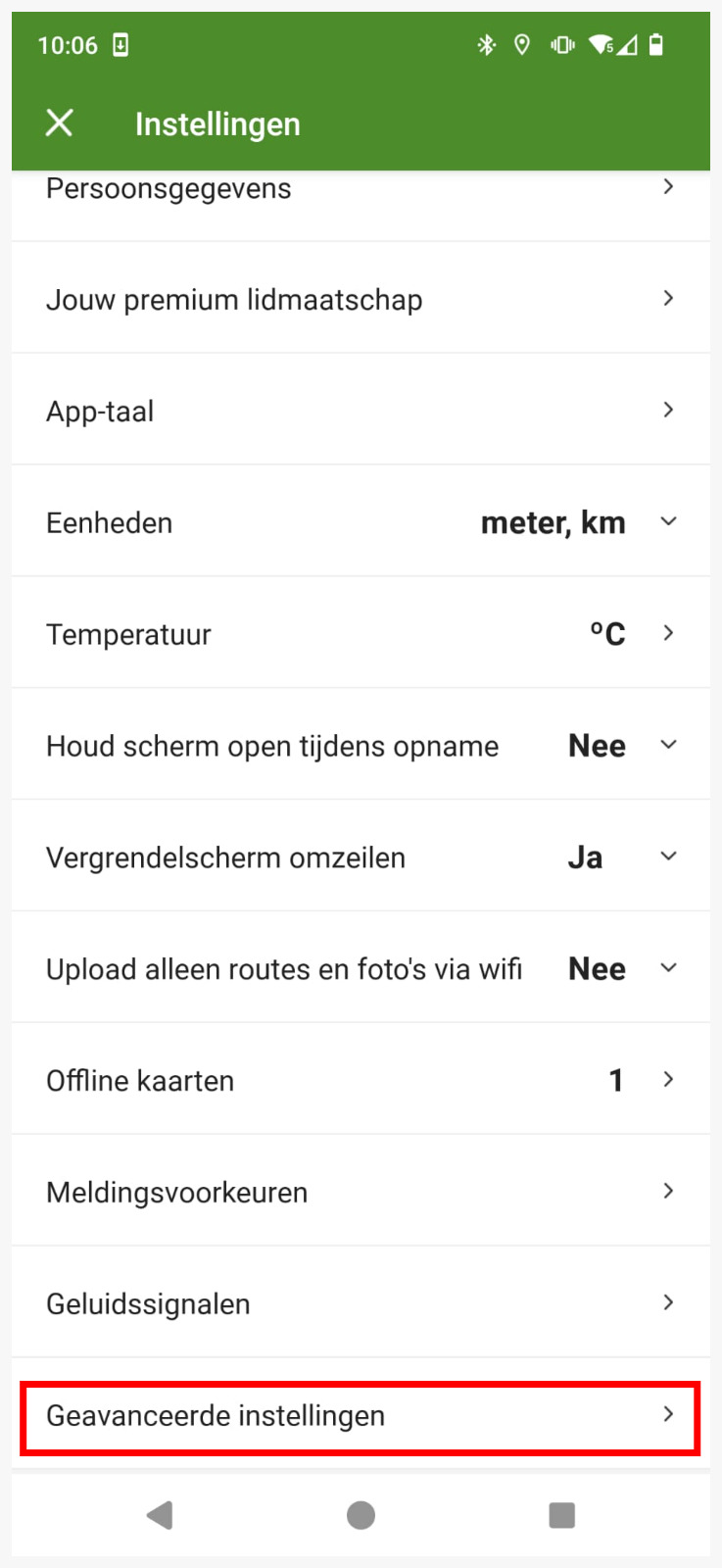Viewport: 722px width, 1568px height.
Task: Expand Vergrendelscherm omzeilen dropdown
Action: click(668, 857)
